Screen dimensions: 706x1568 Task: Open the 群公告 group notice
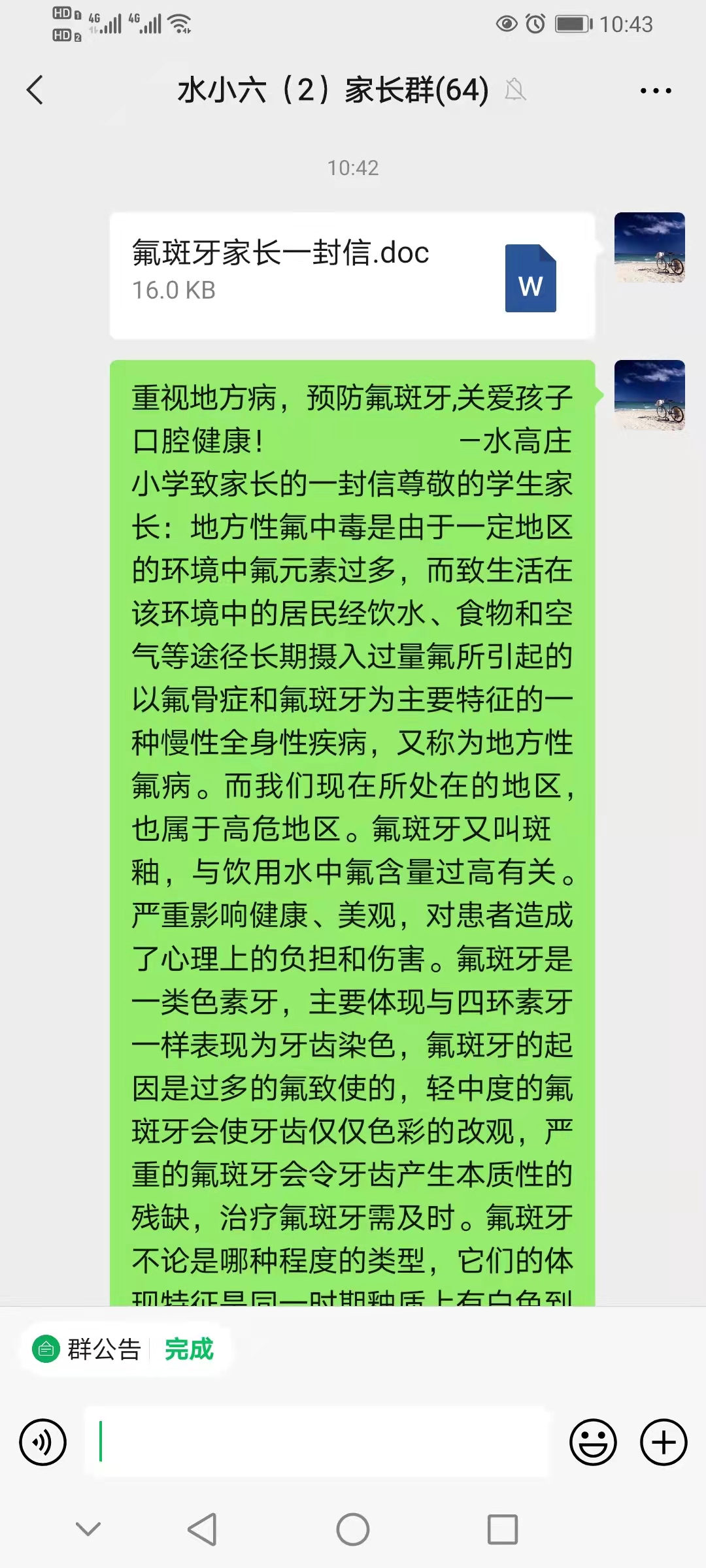[x=88, y=1348]
